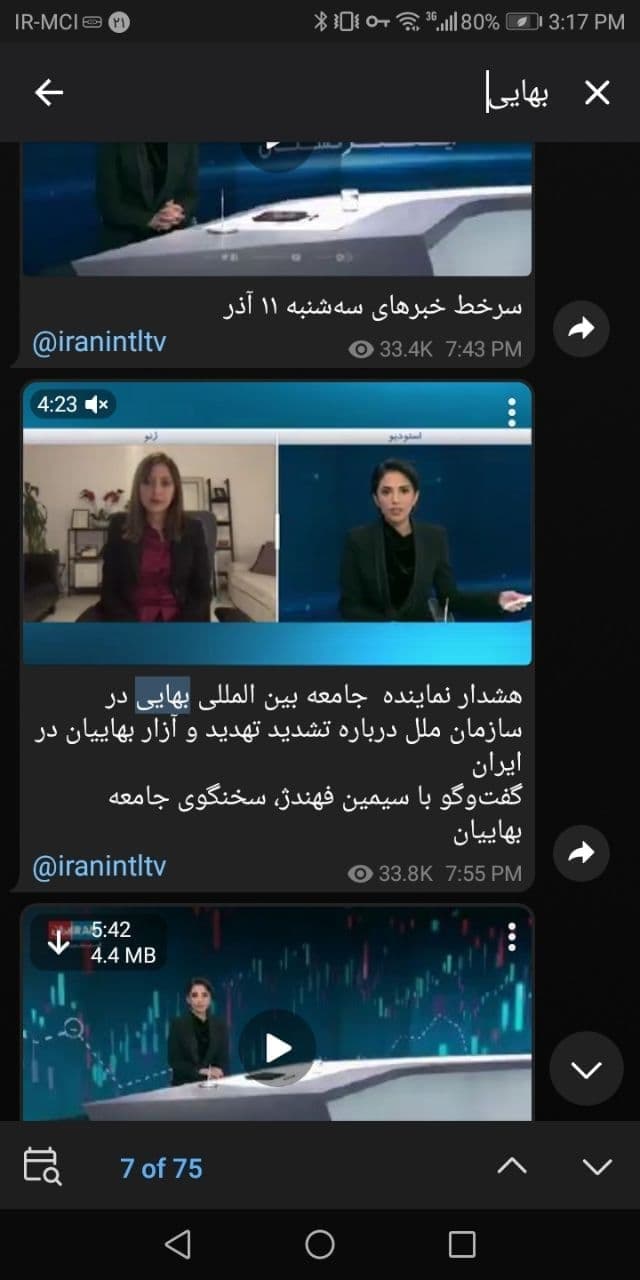Open recent apps from the navigation bar
This screenshot has width=640, height=1280.
point(462,1244)
